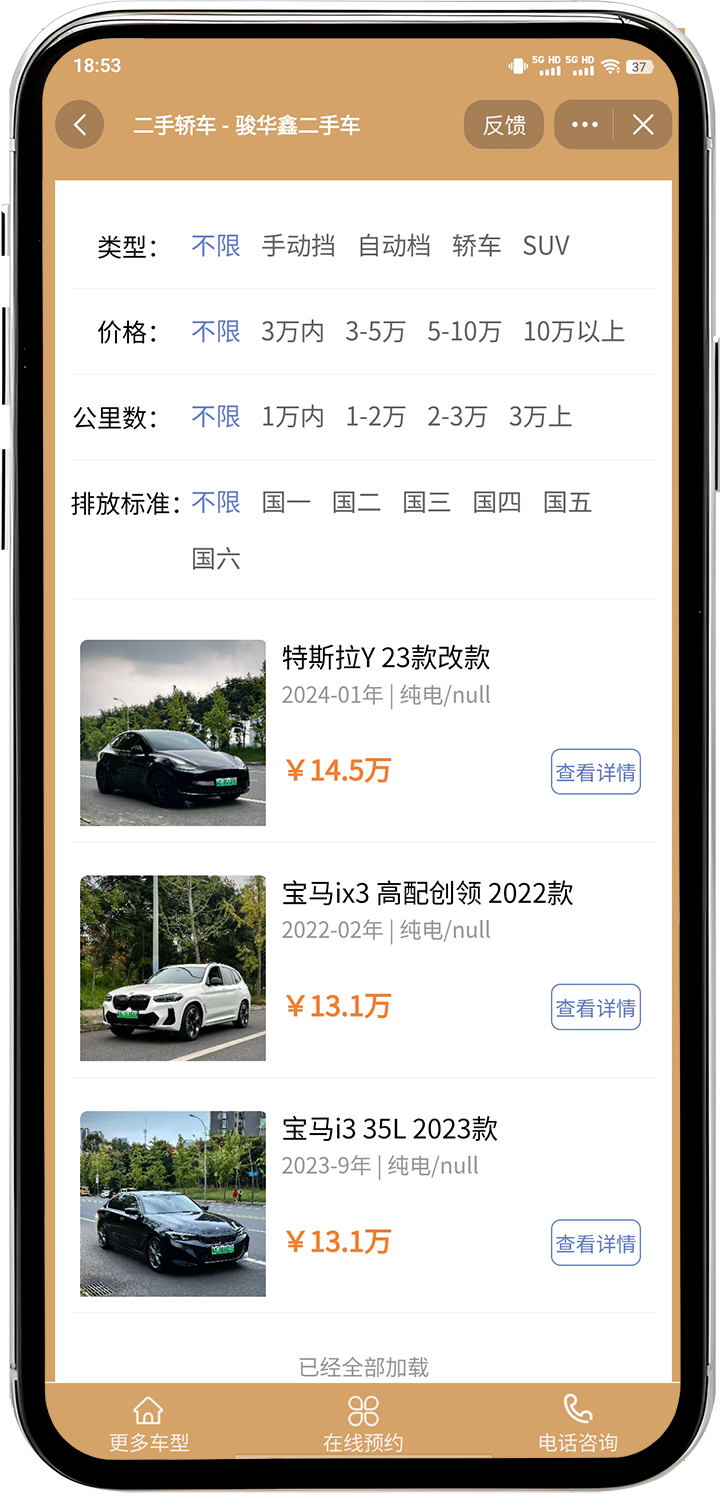
Task: Select the 国五 emission standard
Action: 567,502
